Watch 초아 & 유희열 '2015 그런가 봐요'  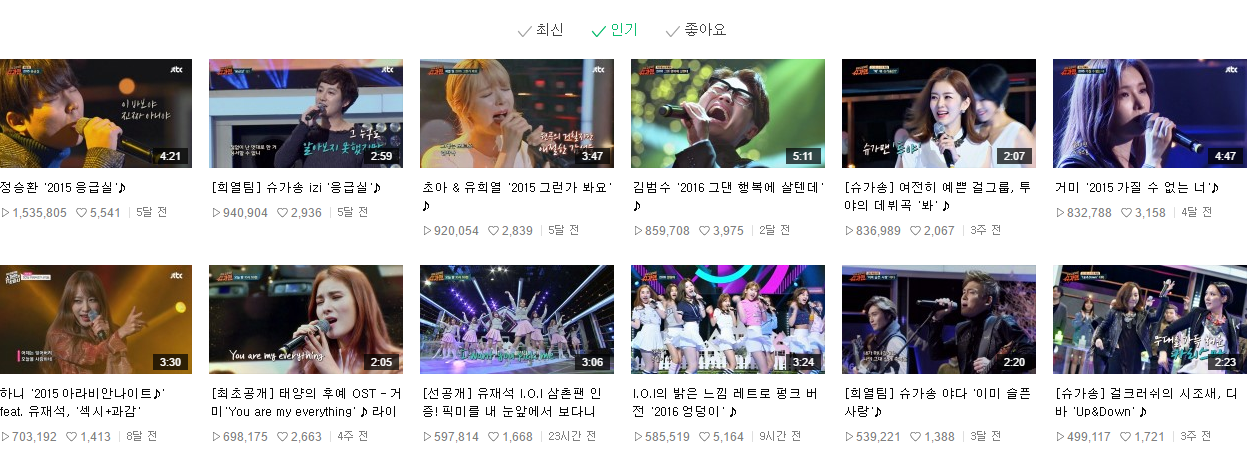pyautogui.click(x=516, y=113)
